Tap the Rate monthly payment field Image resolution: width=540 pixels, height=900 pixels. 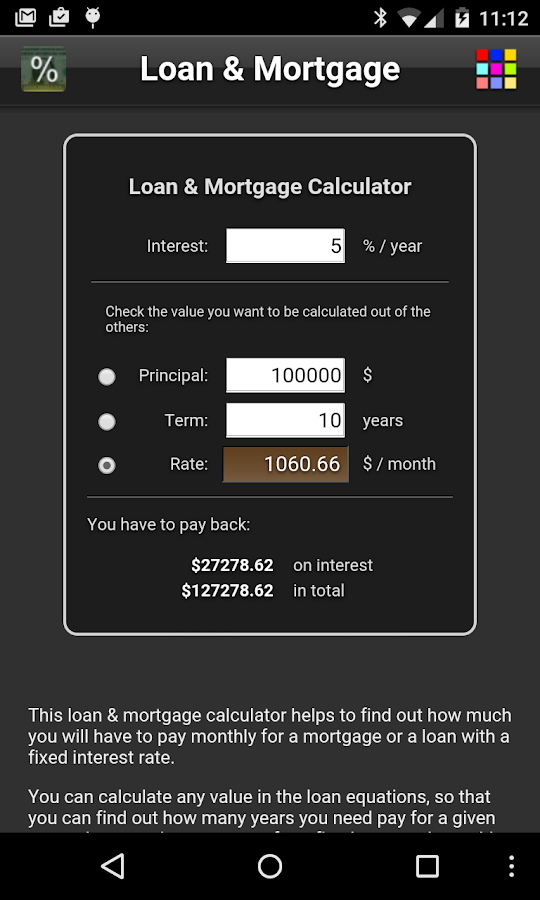pyautogui.click(x=285, y=464)
